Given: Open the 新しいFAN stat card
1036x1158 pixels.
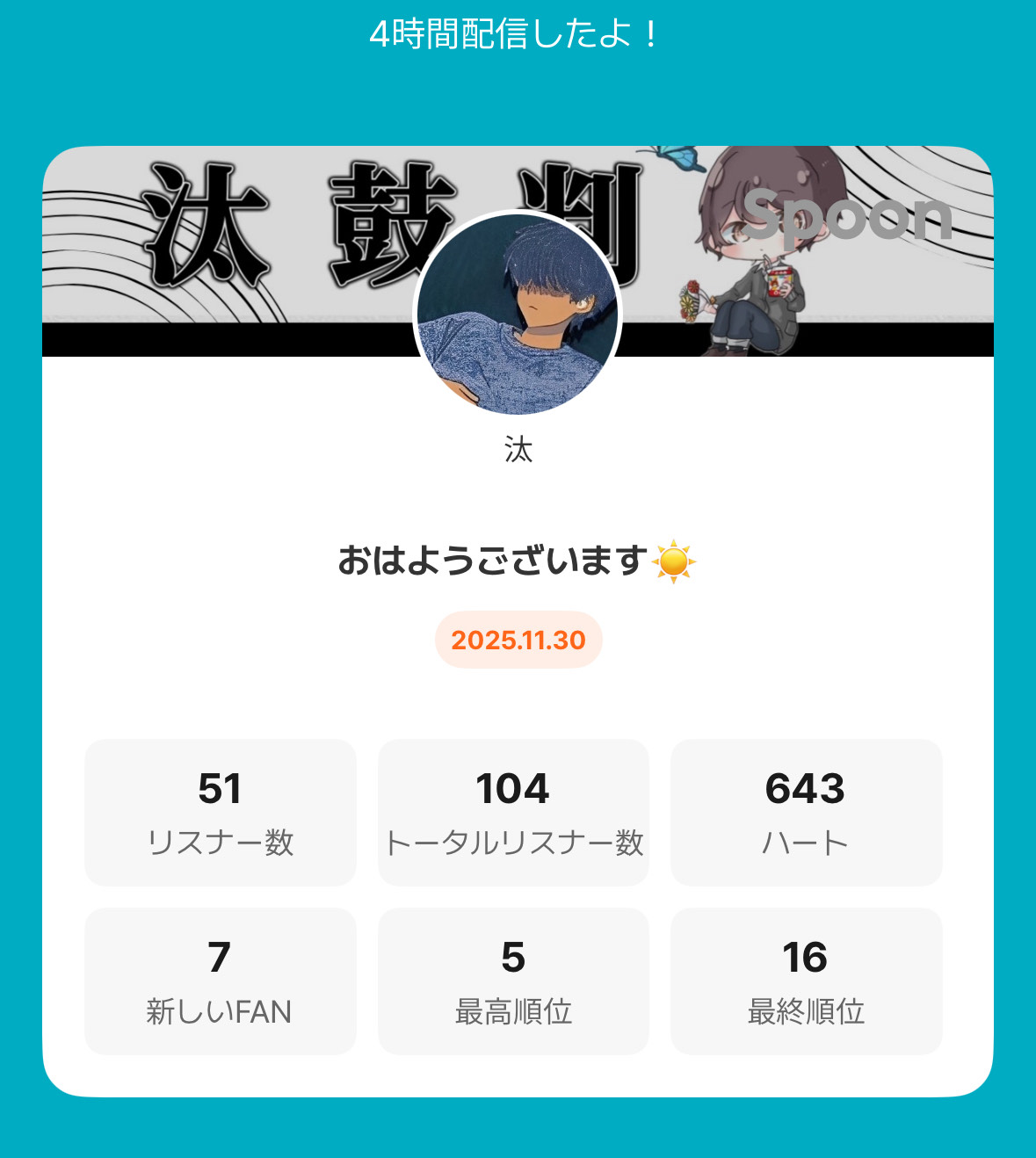Looking at the screenshot, I should (x=220, y=980).
